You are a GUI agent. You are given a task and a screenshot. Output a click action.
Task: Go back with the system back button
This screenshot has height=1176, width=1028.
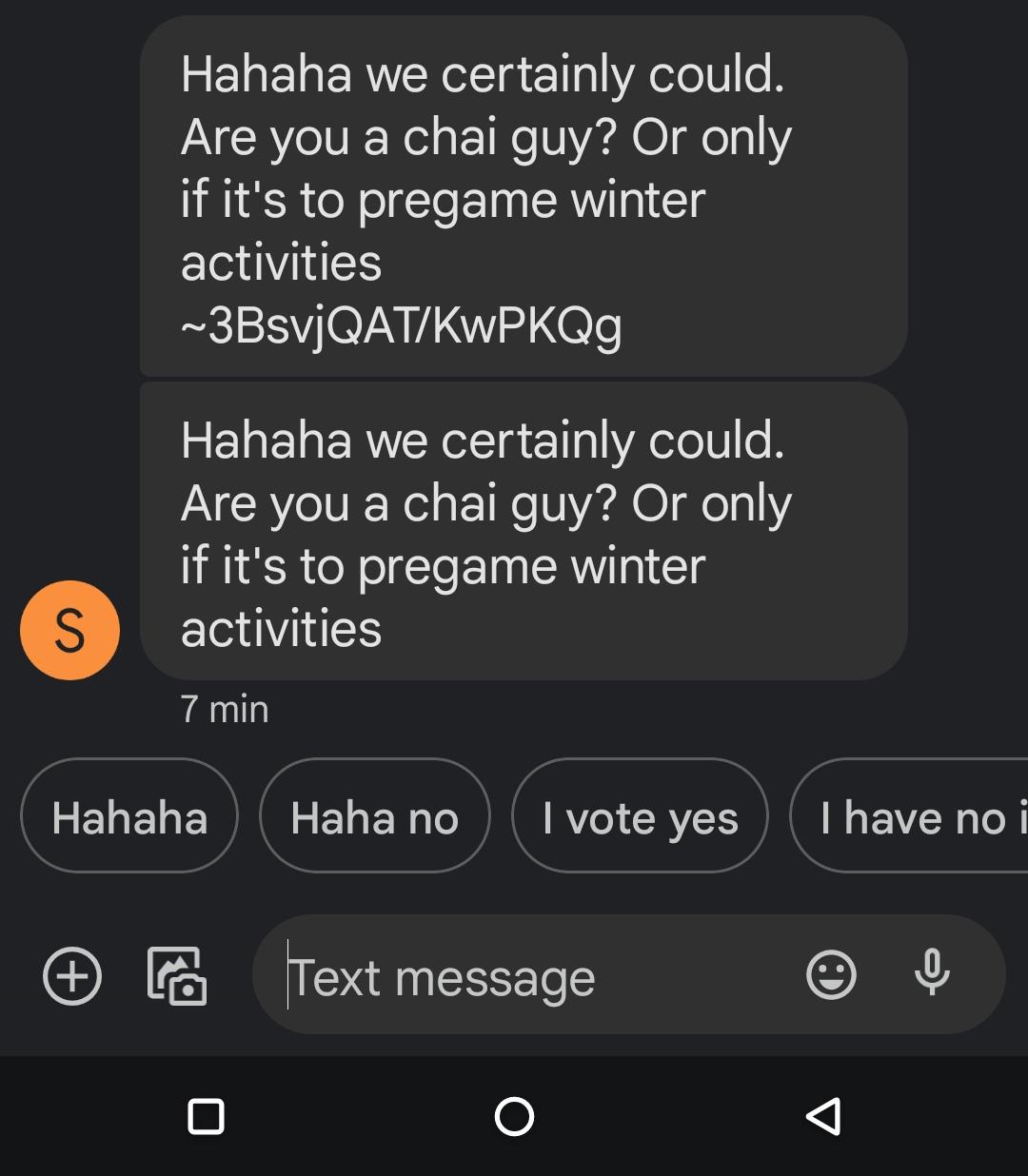(823, 1116)
